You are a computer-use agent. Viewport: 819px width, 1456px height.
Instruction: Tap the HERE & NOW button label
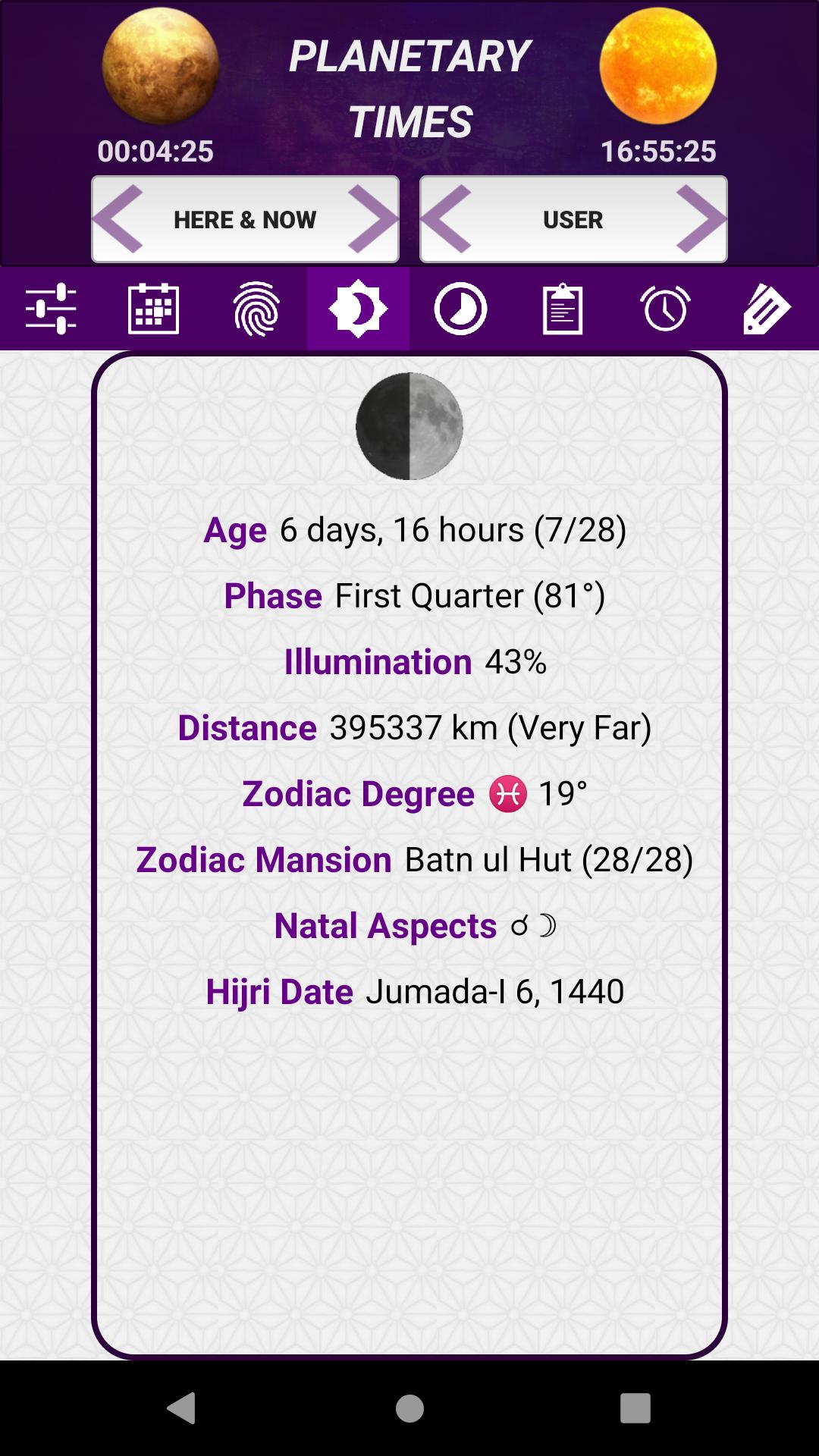(245, 220)
